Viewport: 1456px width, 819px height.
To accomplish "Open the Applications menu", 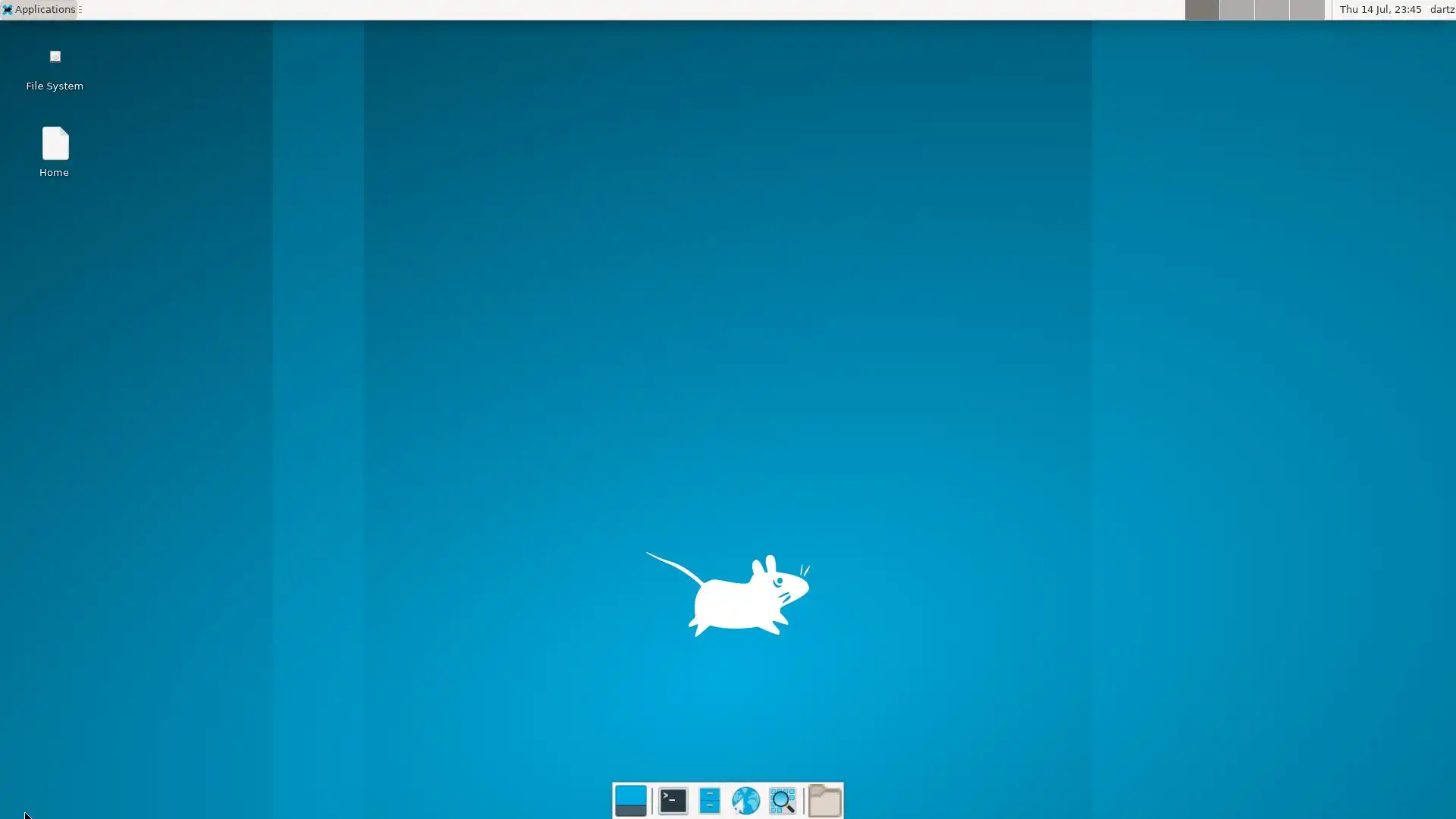I will coord(38,9).
